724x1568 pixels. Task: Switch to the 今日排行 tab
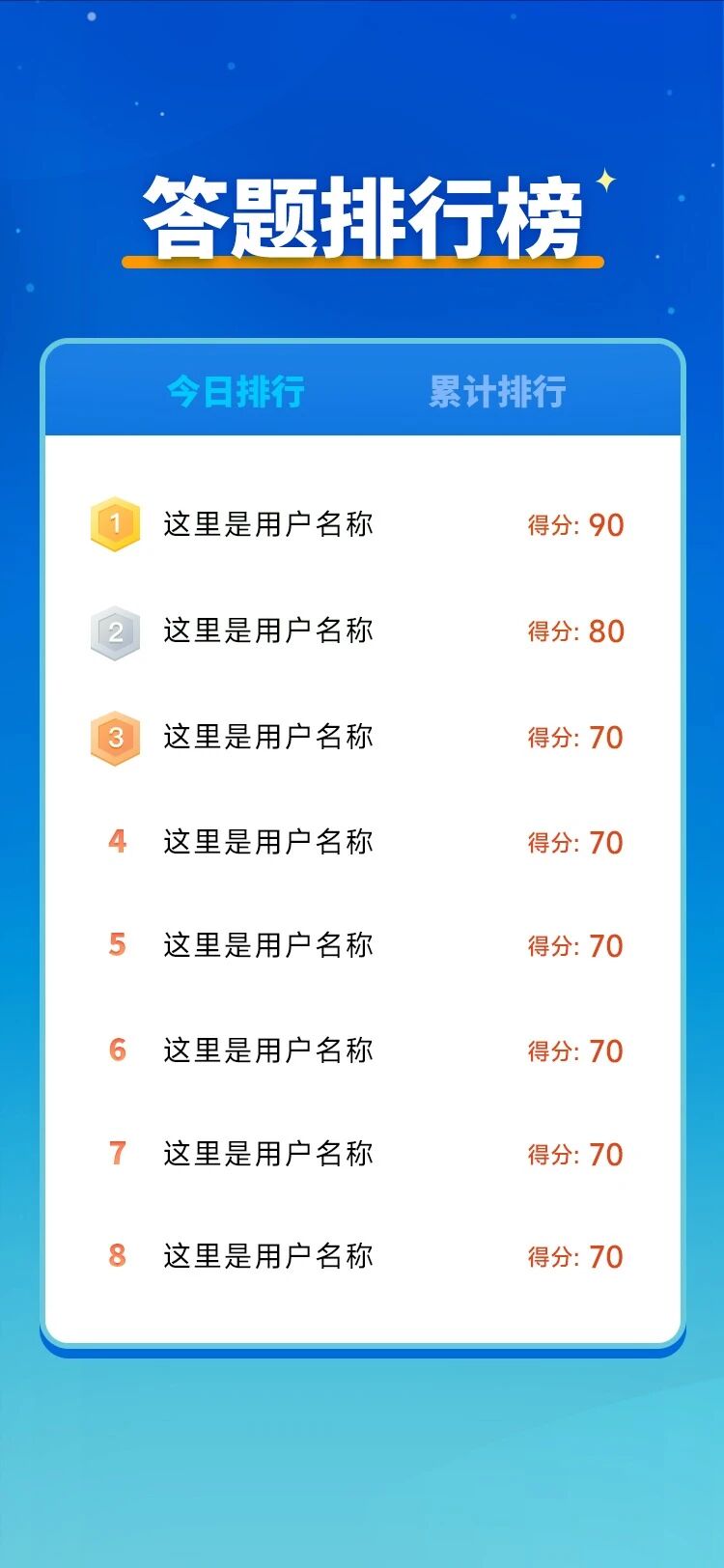click(236, 391)
